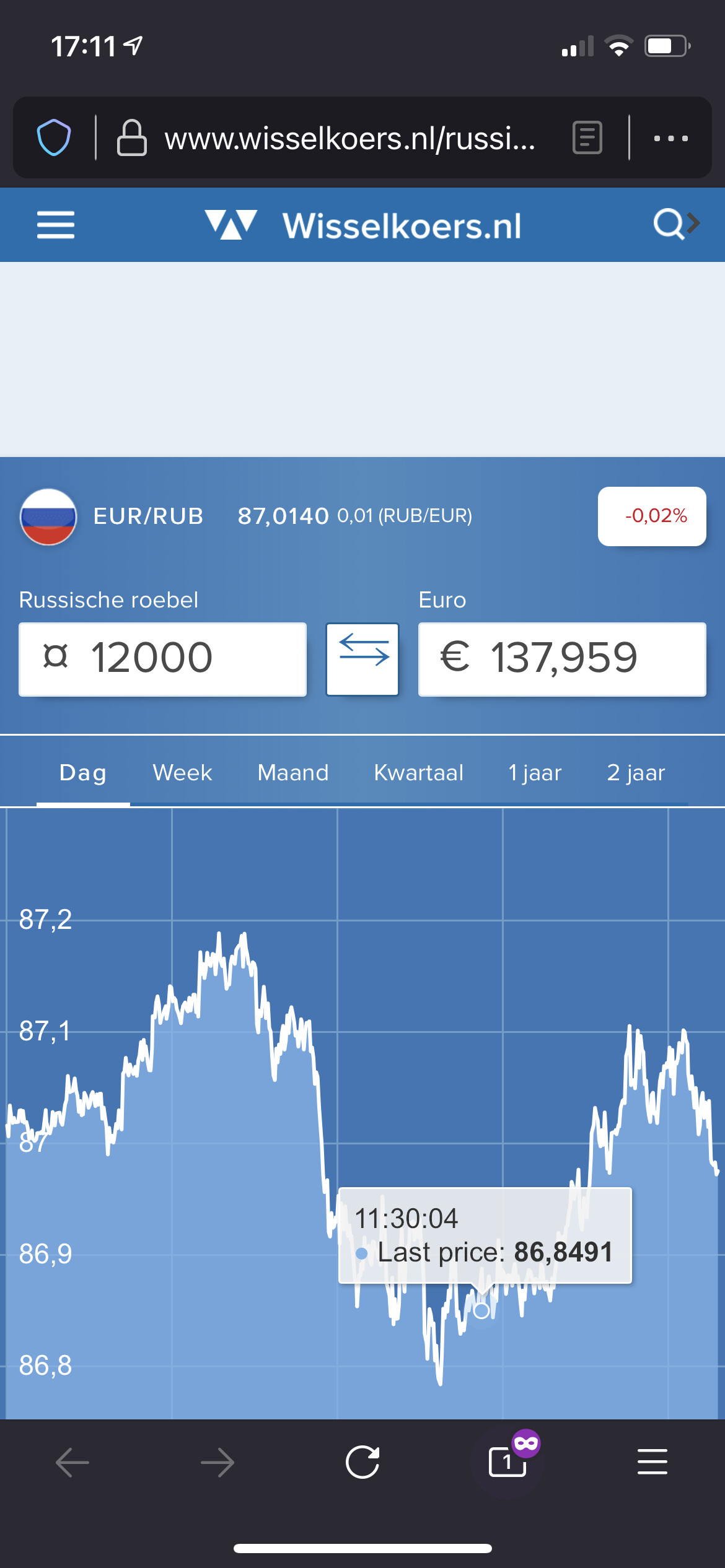The image size is (725, 1568).
Task: Switch to the Maand chart tab
Action: (293, 773)
